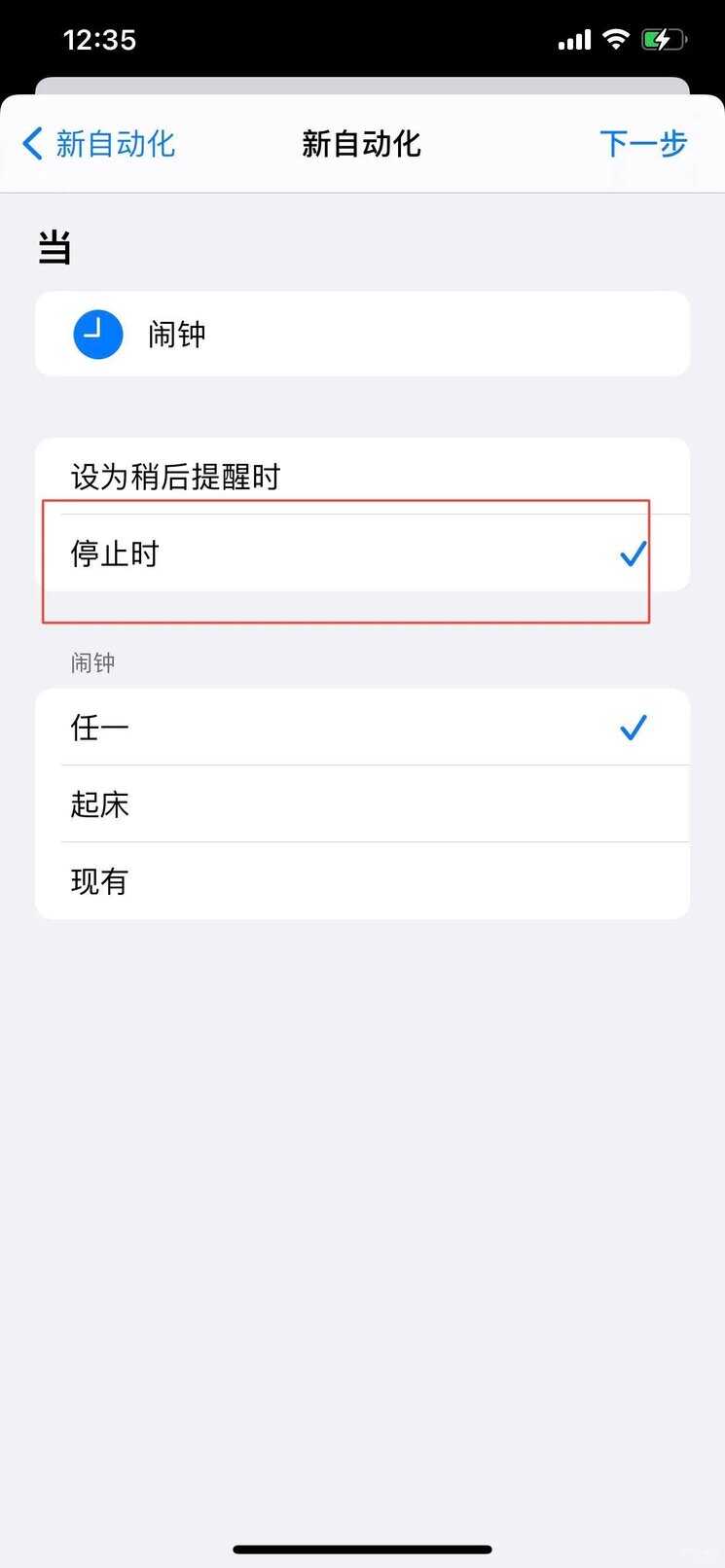
Task: Tap 下一步 to continue
Action: coord(642,144)
